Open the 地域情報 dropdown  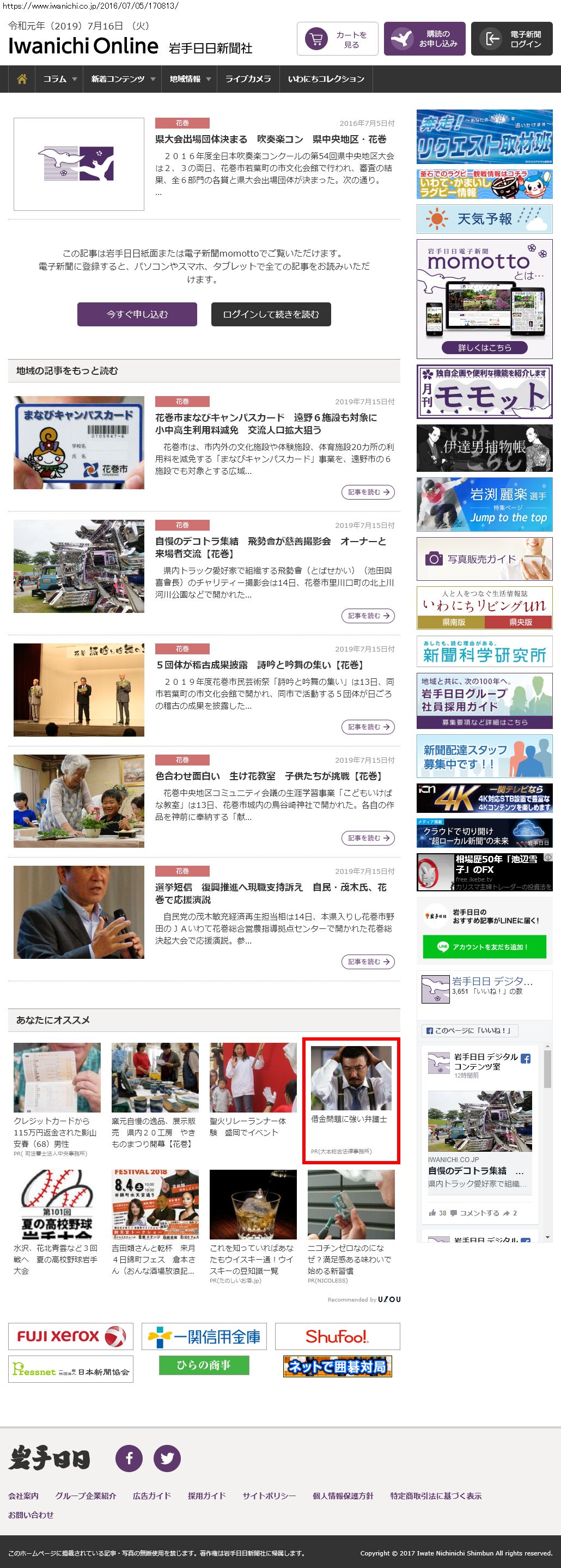coord(189,79)
